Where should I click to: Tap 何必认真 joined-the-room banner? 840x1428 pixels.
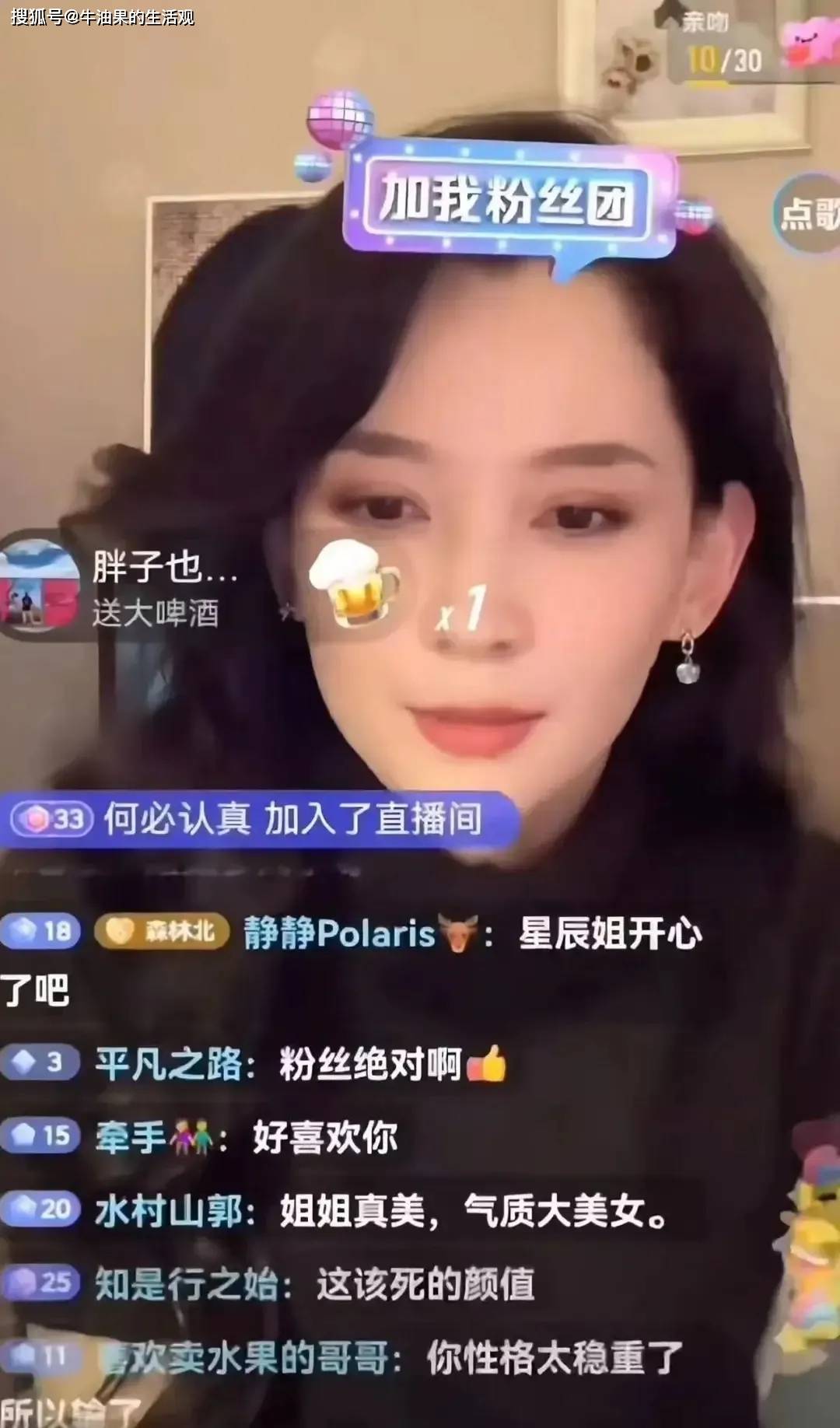[259, 819]
